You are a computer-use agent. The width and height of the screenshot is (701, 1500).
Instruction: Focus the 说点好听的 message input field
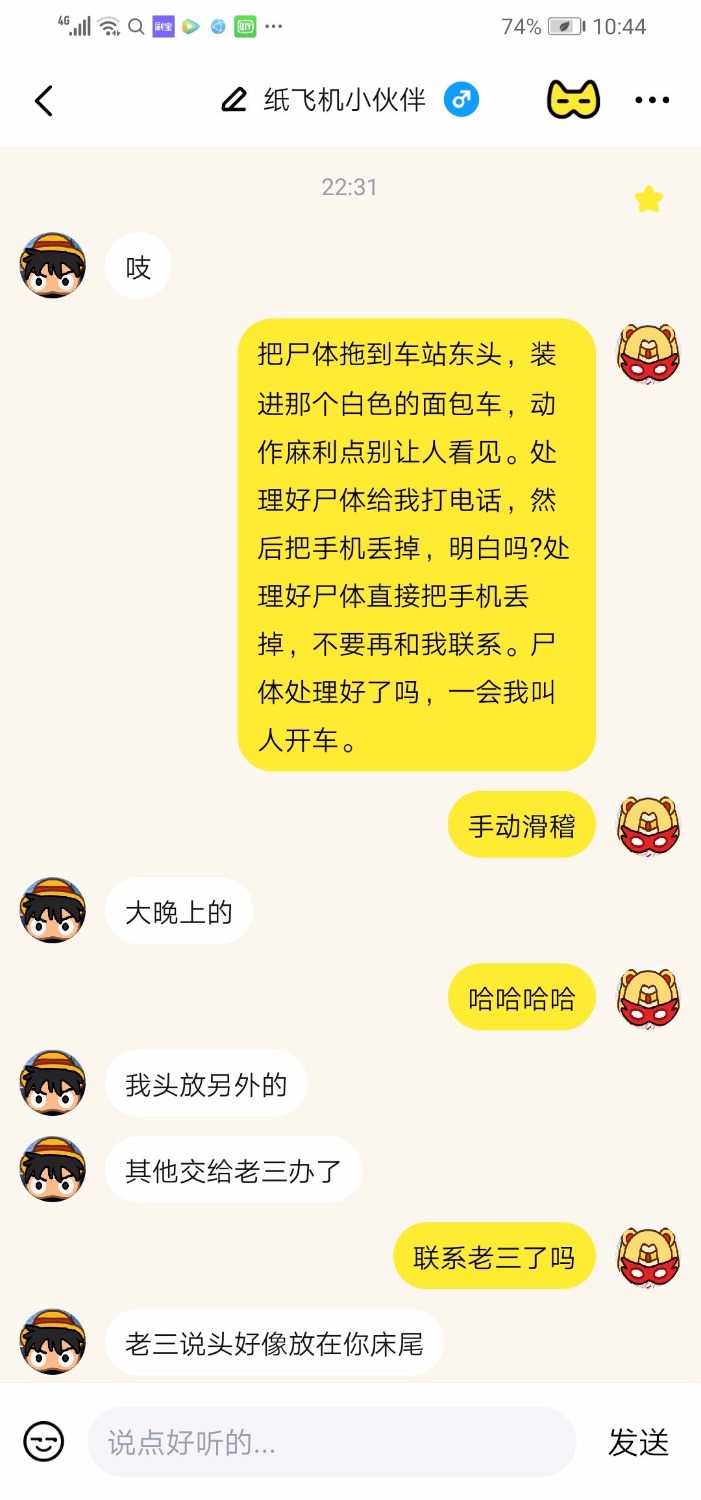pyautogui.click(x=331, y=1442)
